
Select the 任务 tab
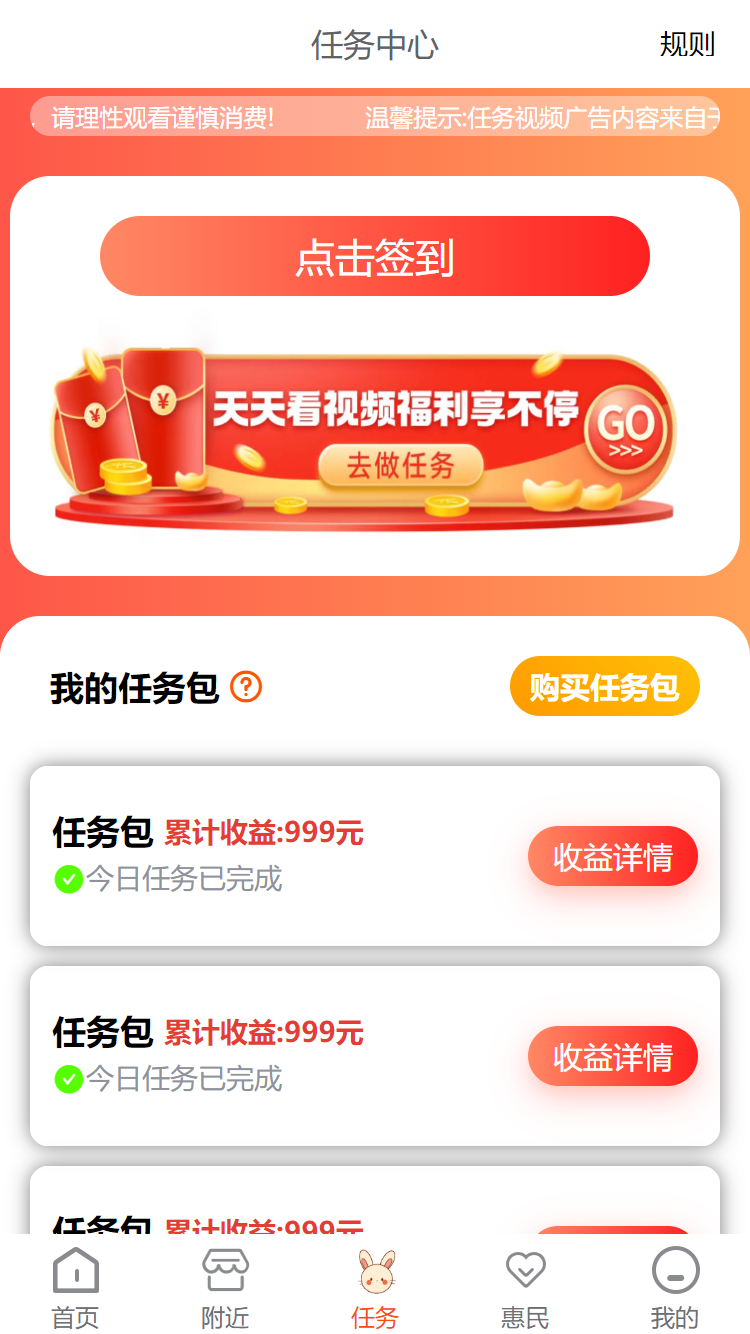click(375, 1288)
